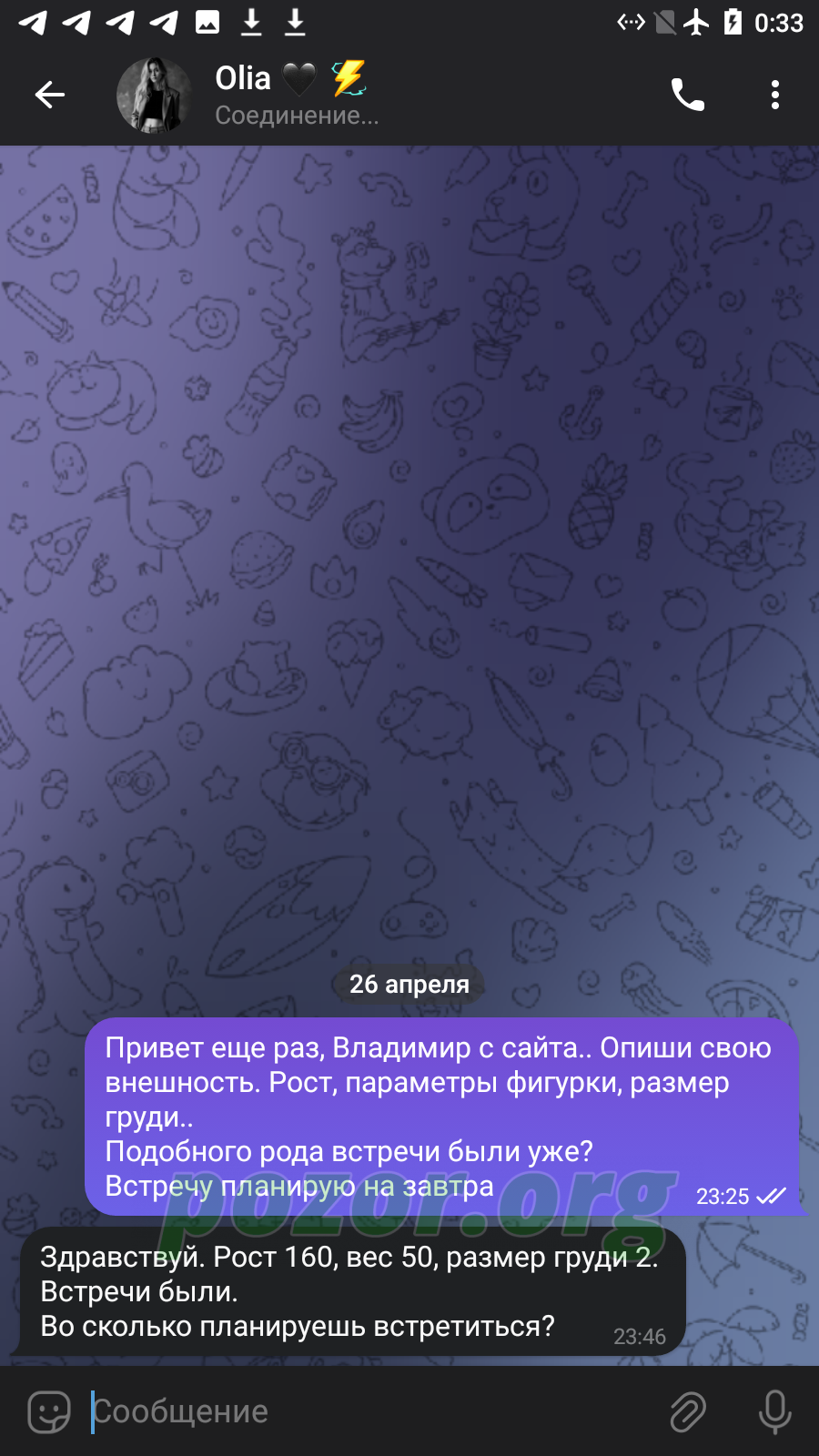The height and width of the screenshot is (1456, 819).
Task: Open the three-dot overflow menu
Action: (775, 95)
